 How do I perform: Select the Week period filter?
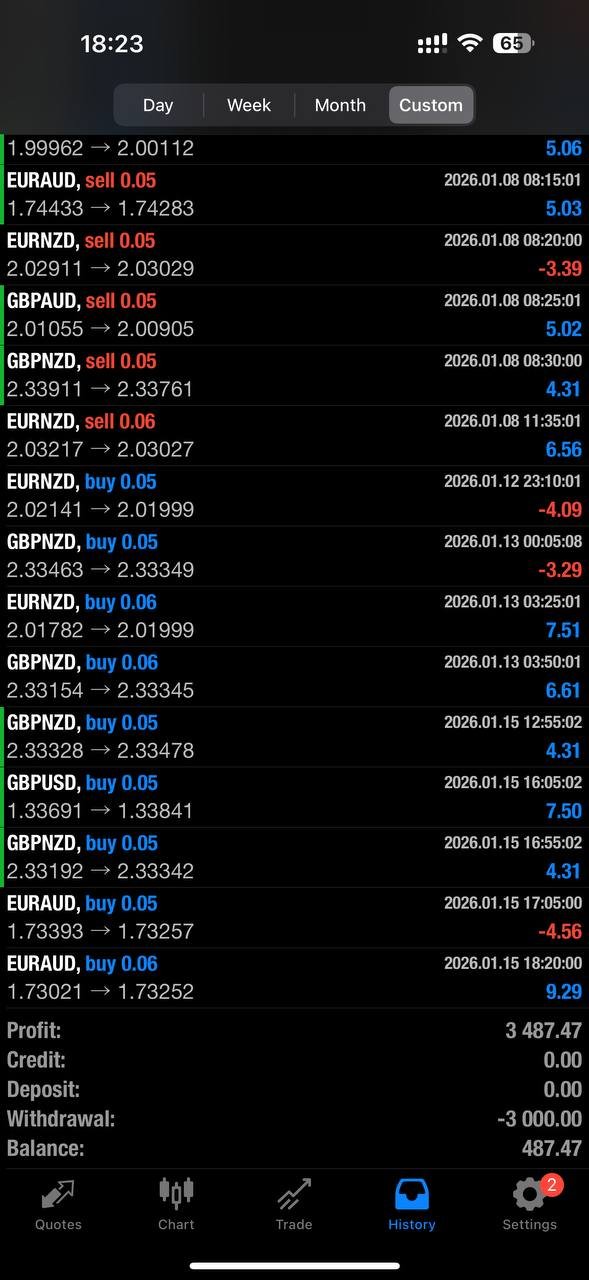[x=249, y=105]
